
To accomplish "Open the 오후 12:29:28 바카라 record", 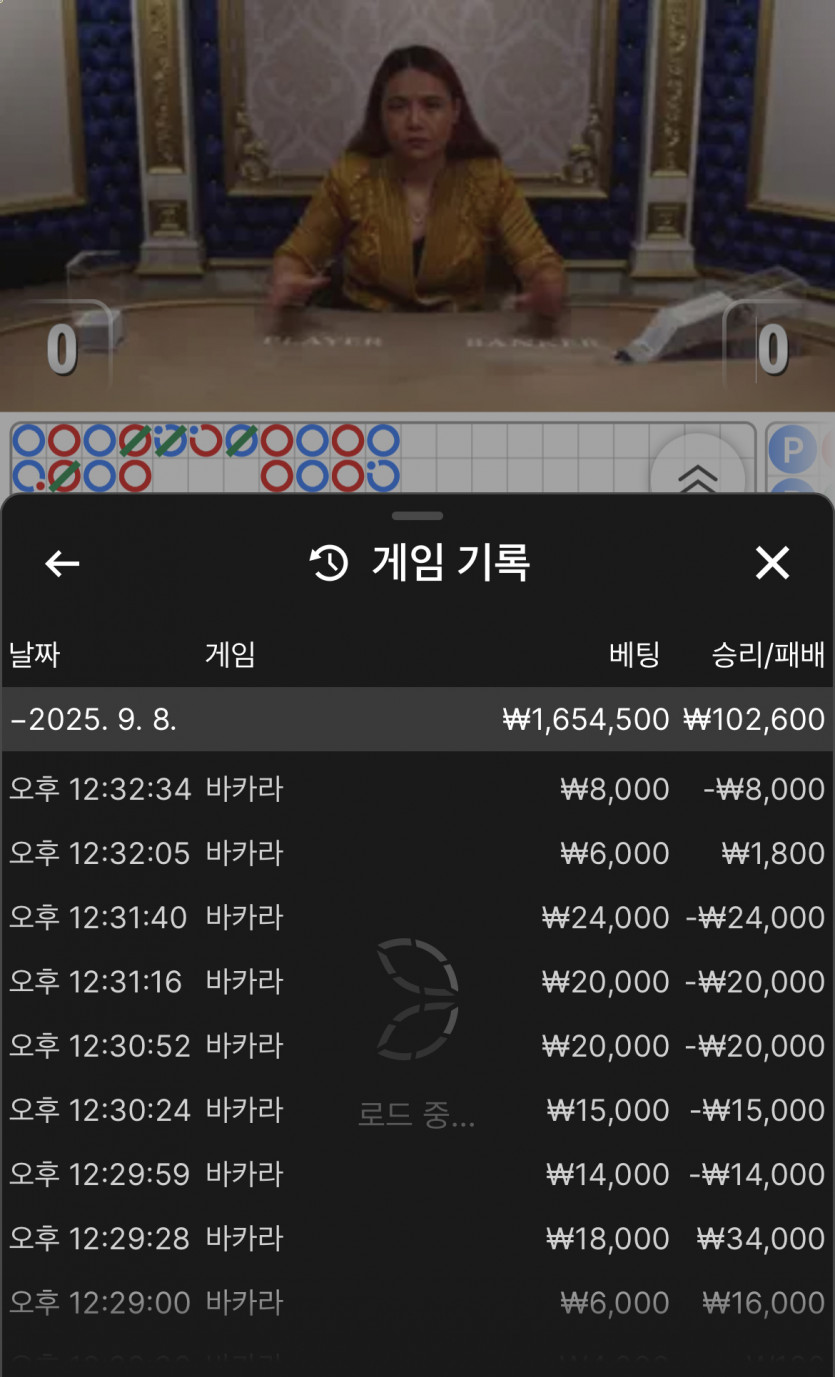I will click(x=417, y=1239).
